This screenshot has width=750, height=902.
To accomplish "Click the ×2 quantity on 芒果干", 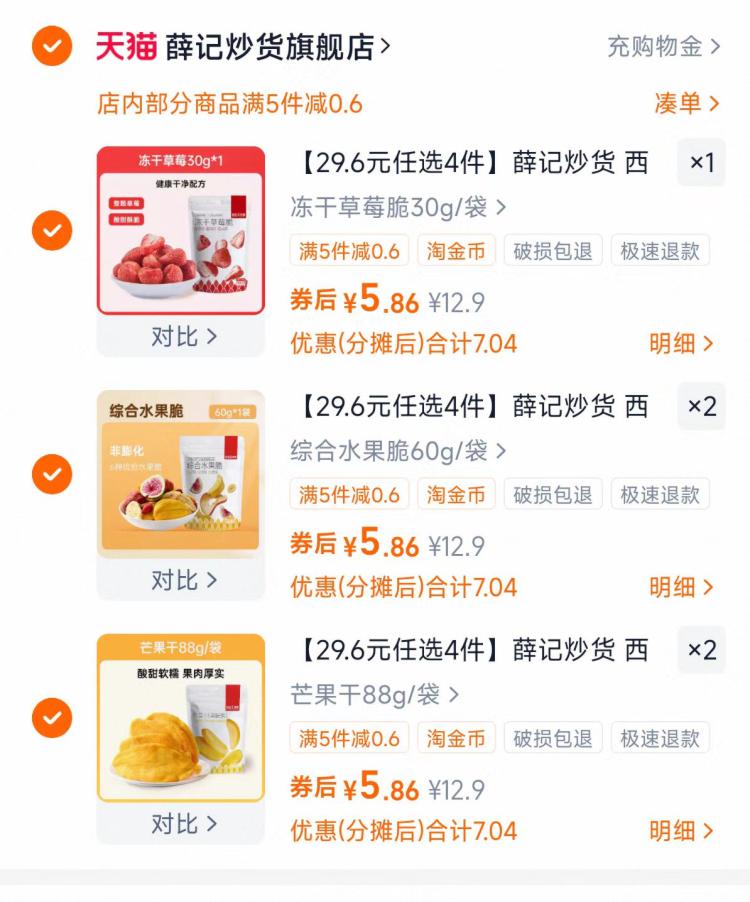I will (700, 651).
